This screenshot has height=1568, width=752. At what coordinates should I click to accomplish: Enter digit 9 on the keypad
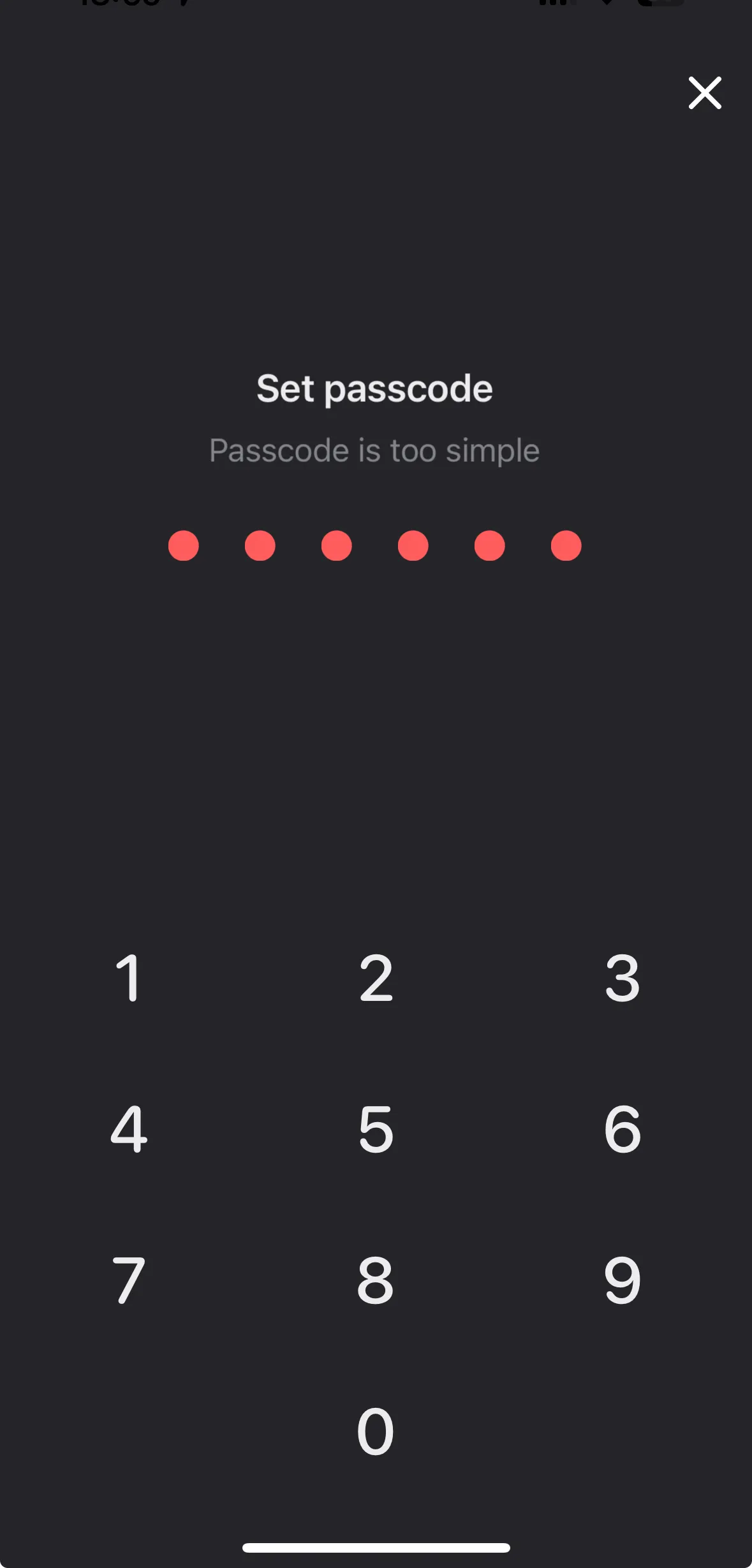click(622, 1280)
